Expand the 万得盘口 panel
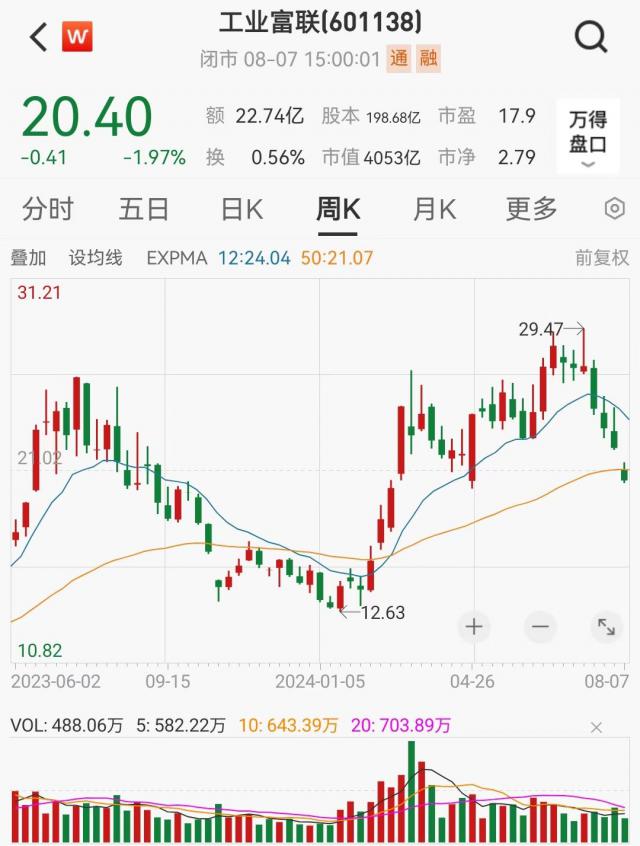 point(588,138)
